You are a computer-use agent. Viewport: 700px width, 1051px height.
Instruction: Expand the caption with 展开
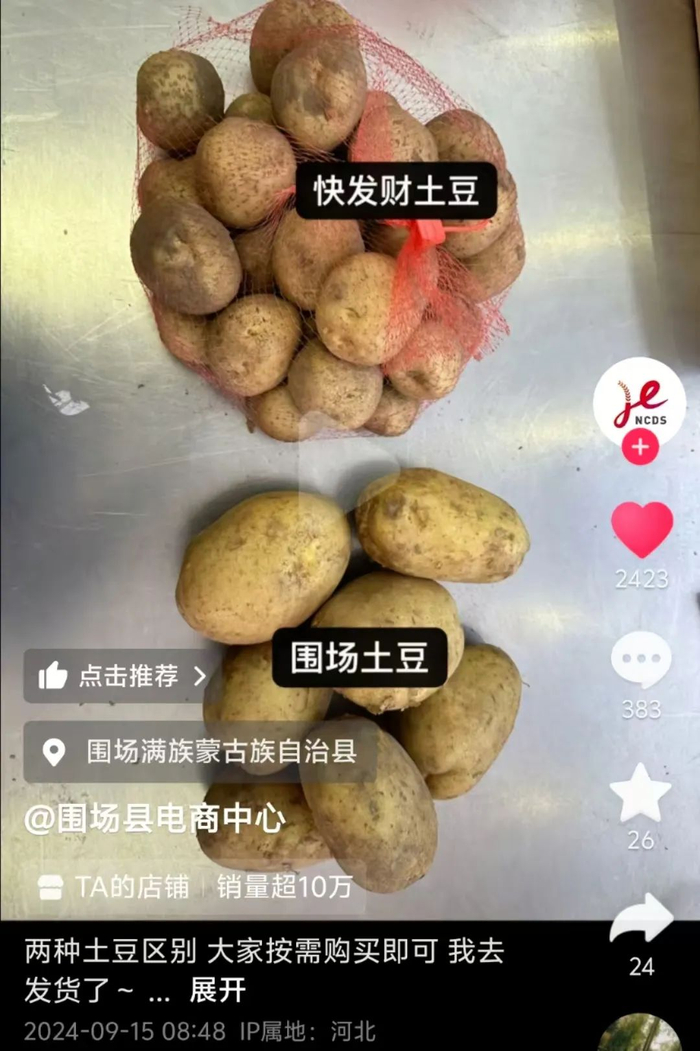[x=218, y=990]
